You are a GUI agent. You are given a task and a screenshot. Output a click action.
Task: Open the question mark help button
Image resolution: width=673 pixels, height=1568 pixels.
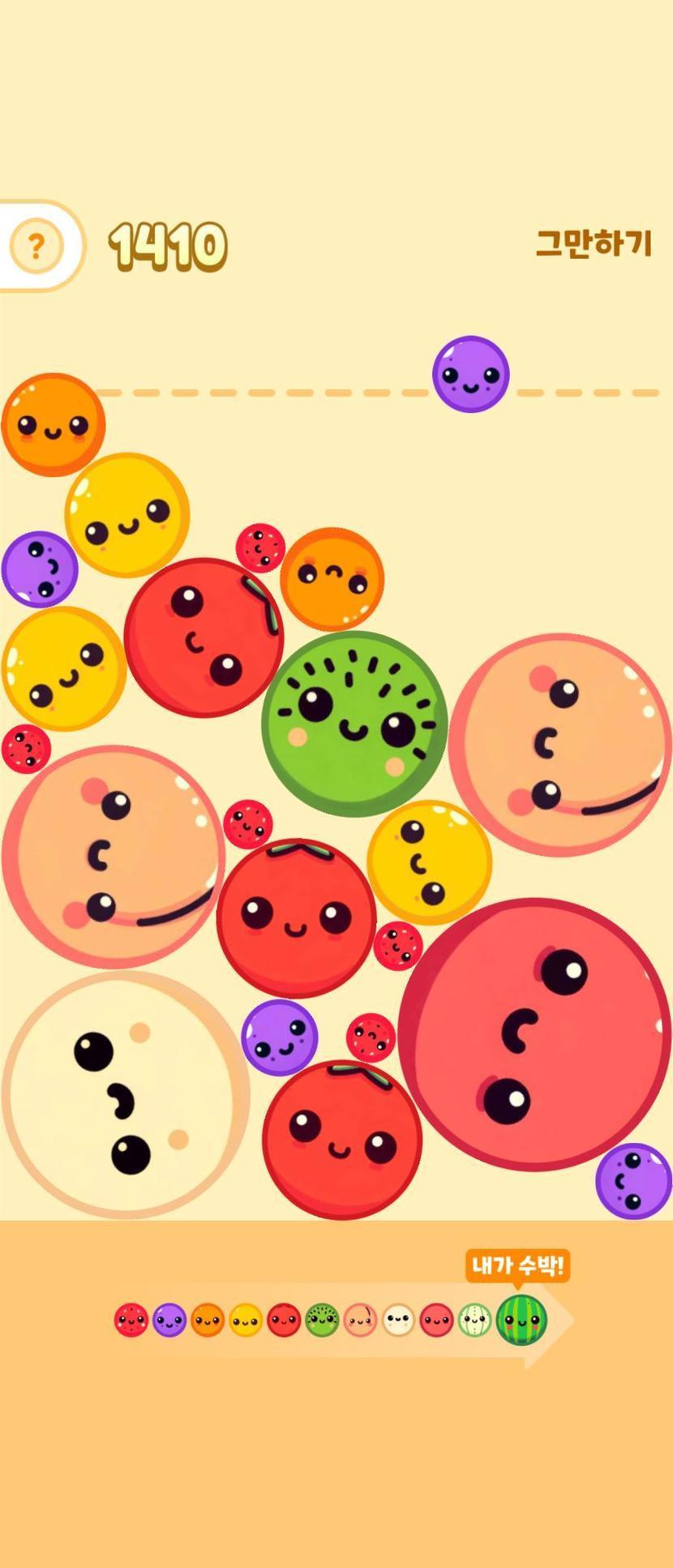(x=36, y=245)
